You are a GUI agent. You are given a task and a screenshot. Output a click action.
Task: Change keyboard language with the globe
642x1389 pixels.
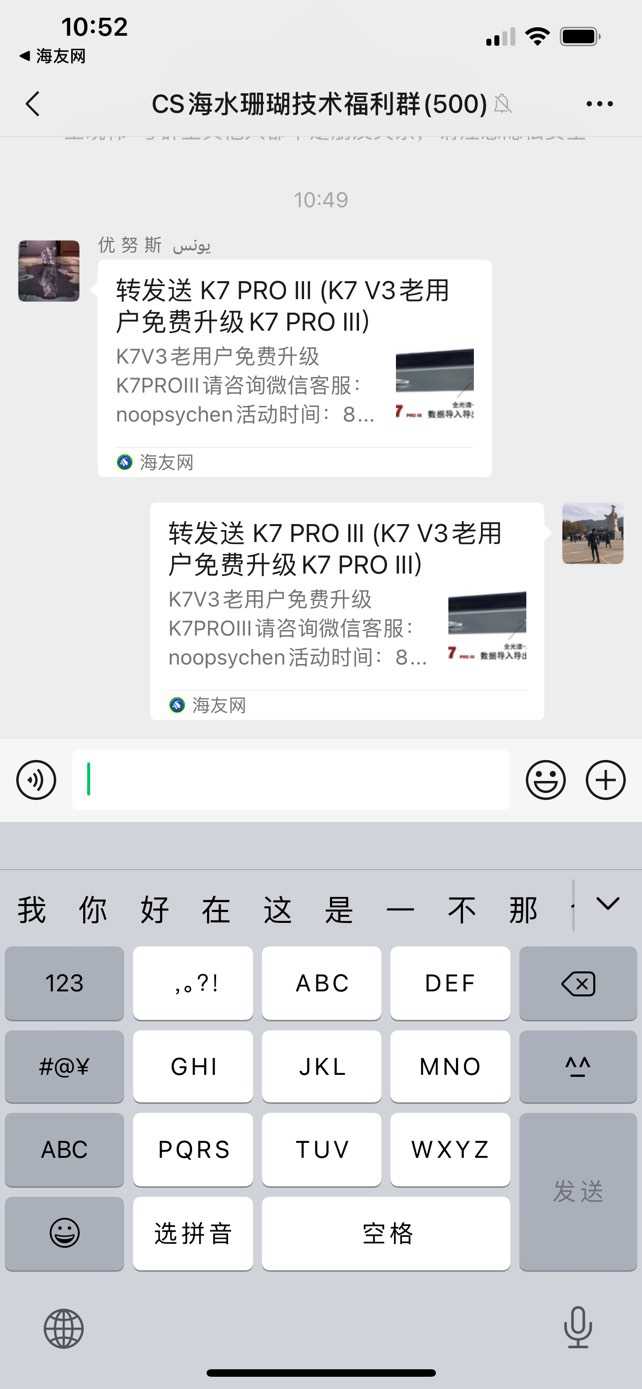64,1329
